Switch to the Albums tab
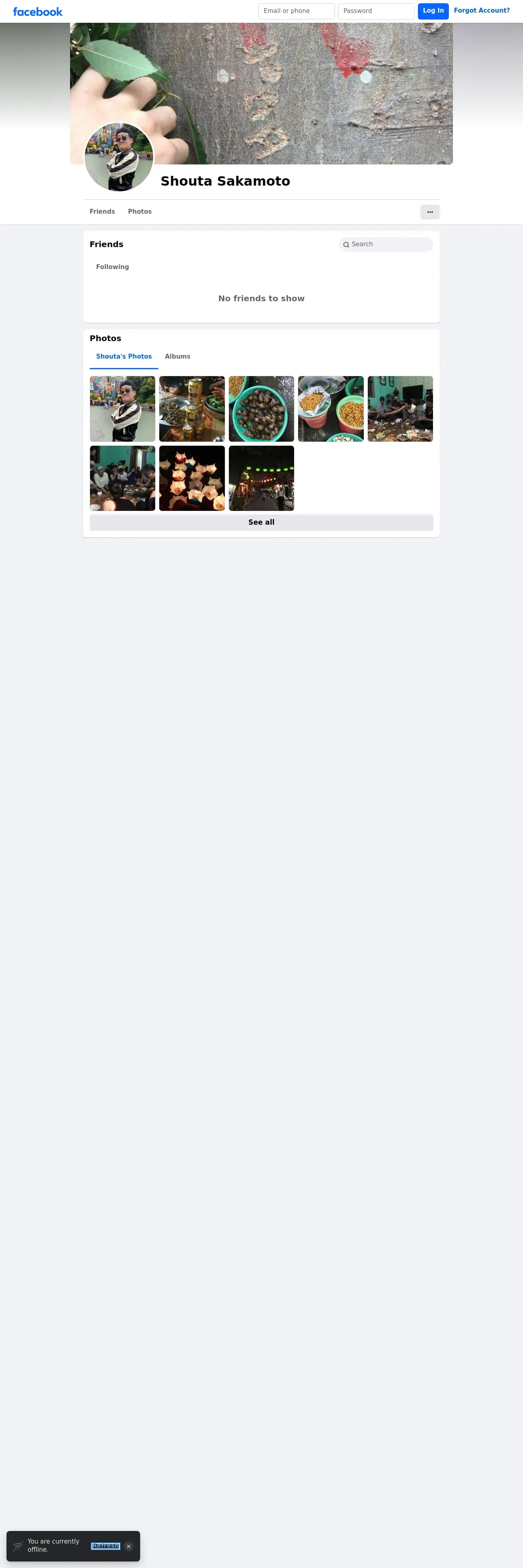This screenshot has height=1568, width=523. (178, 357)
